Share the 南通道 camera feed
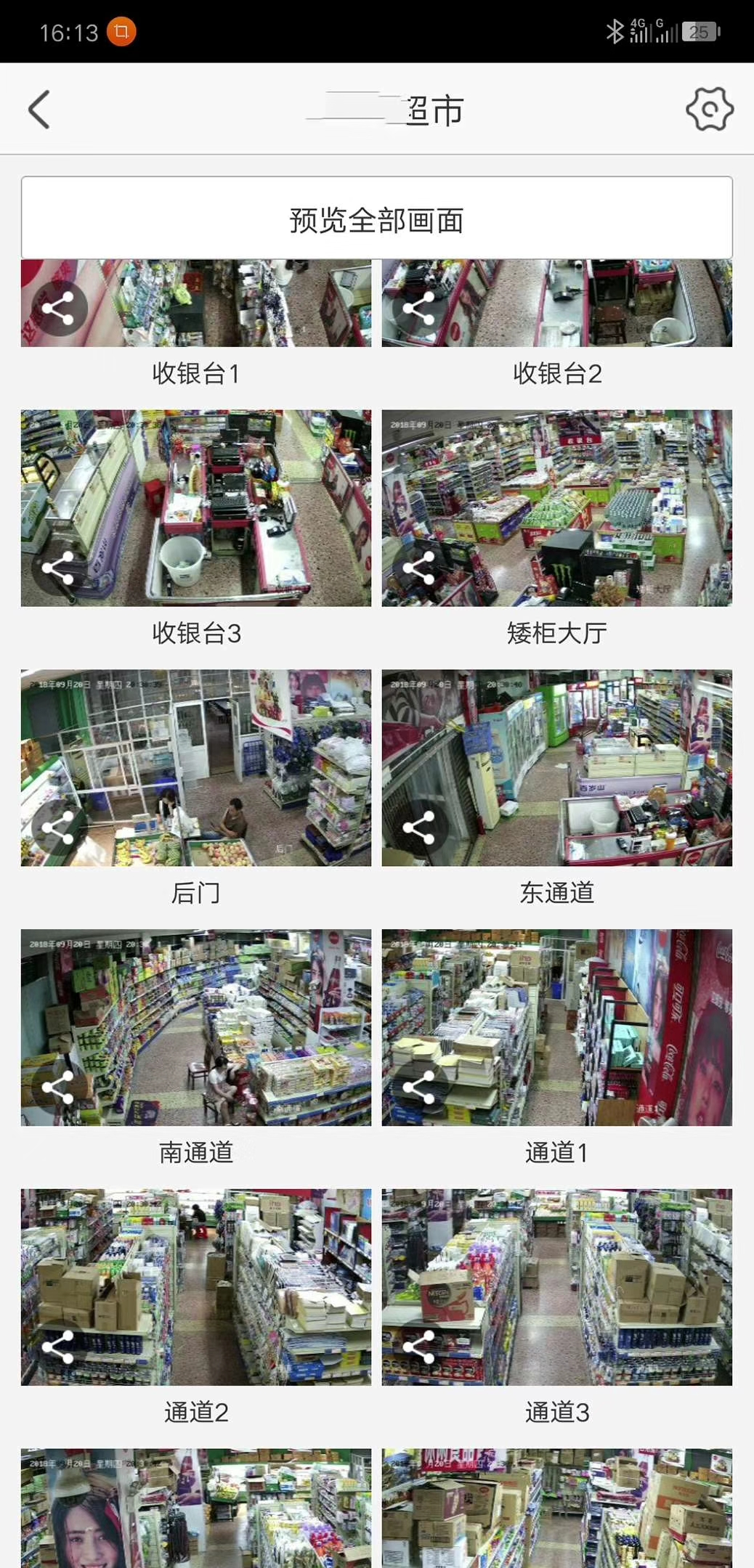The image size is (754, 1568). (58, 1087)
